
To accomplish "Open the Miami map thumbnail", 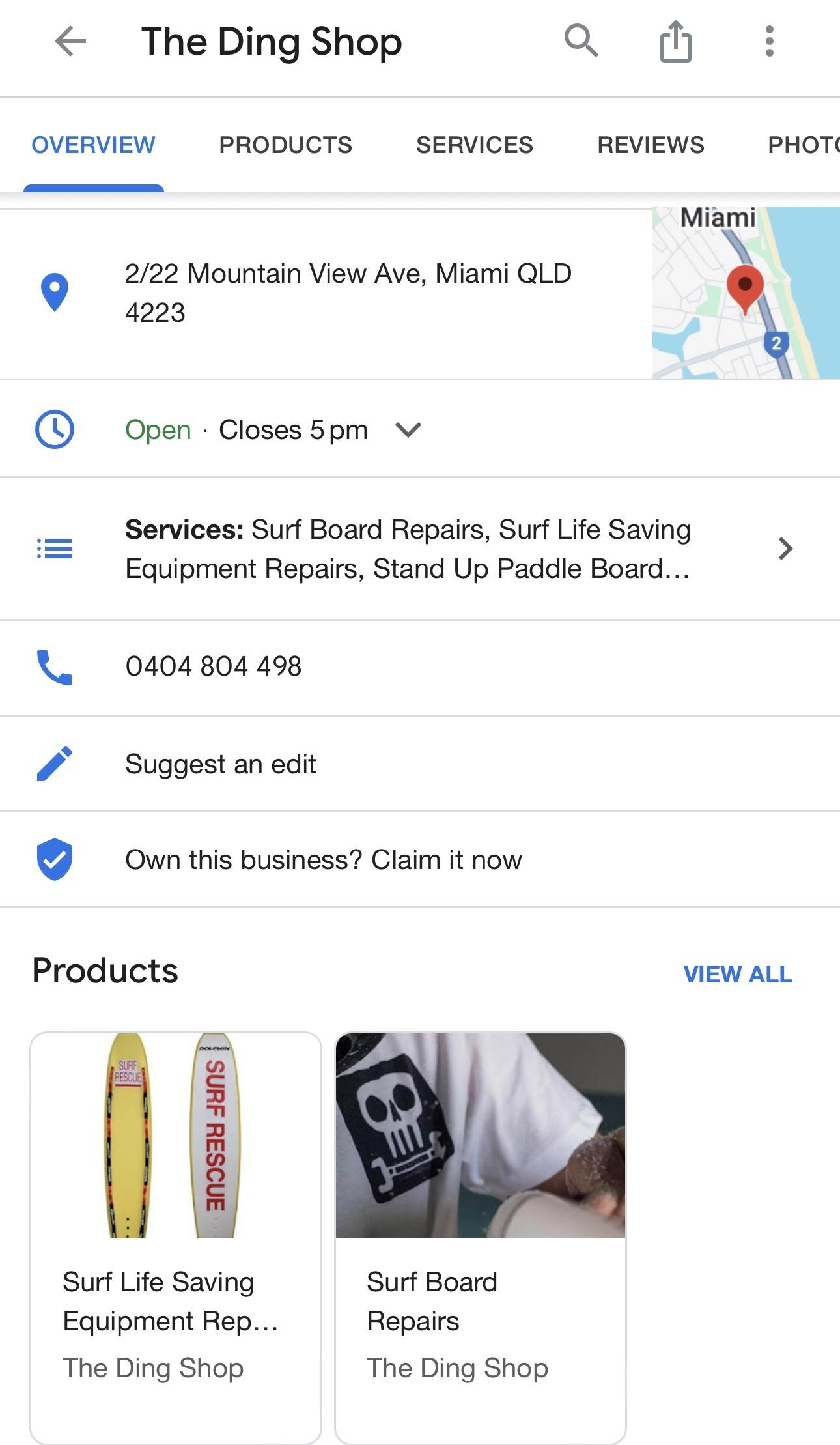I will click(746, 293).
